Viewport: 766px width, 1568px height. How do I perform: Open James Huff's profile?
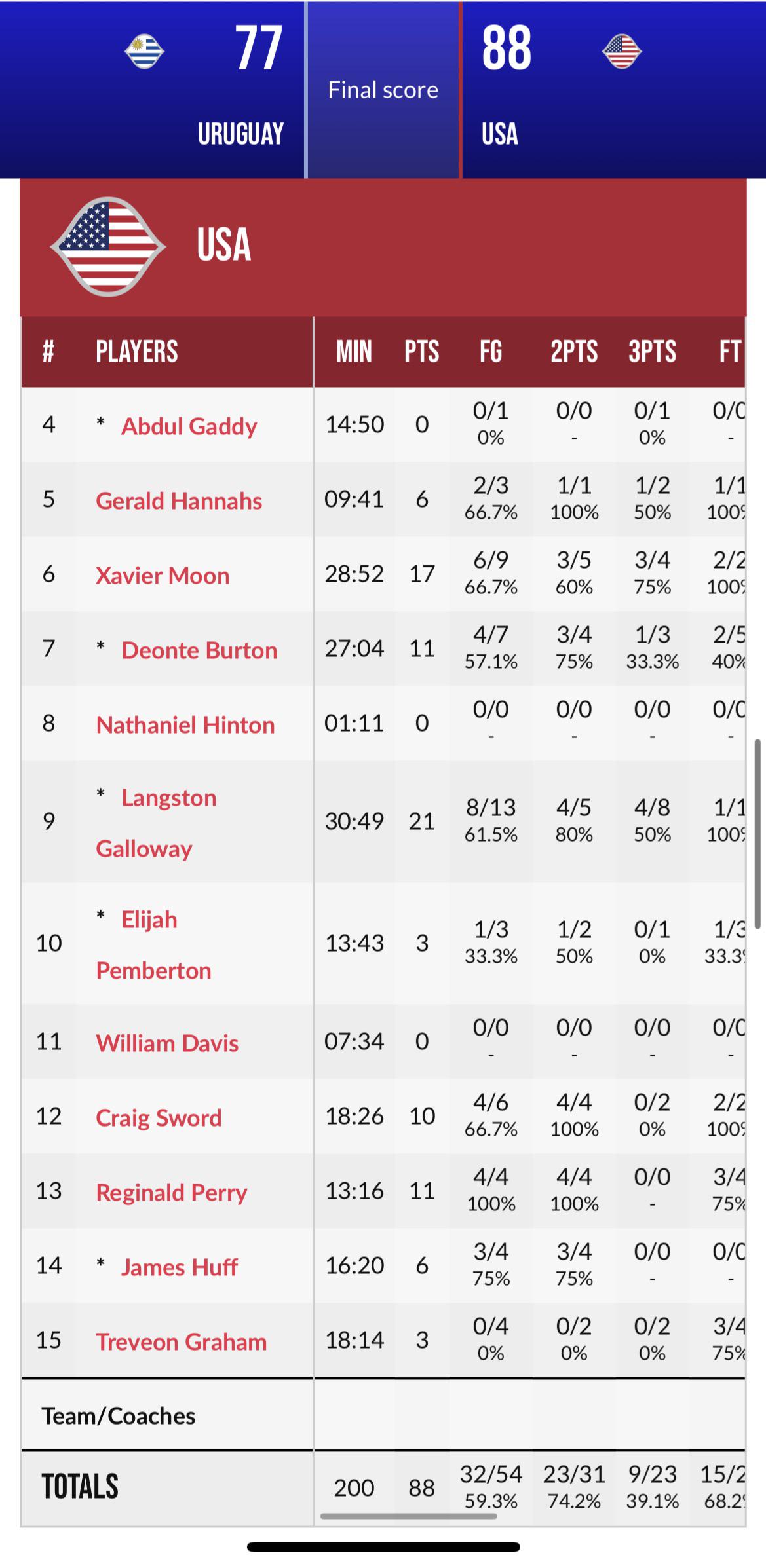(x=179, y=1267)
